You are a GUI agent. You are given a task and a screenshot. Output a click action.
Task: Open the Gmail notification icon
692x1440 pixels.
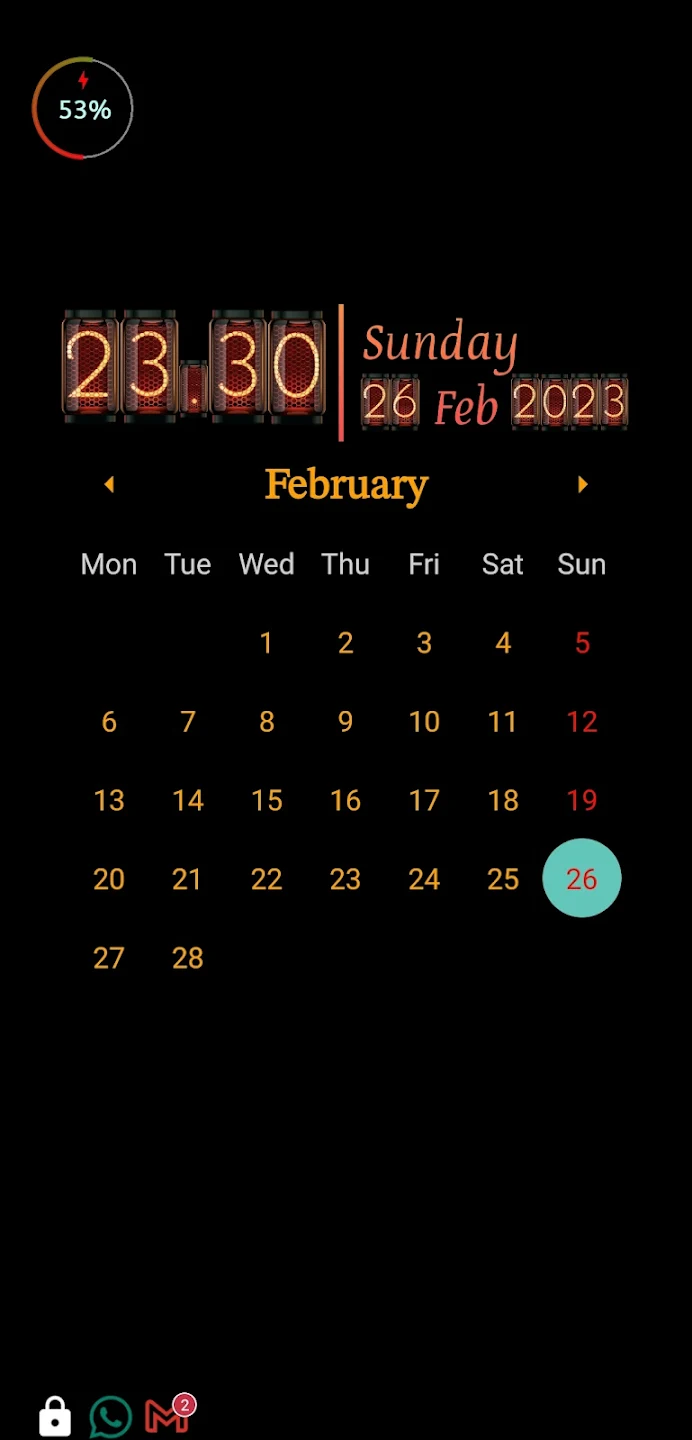click(x=165, y=1416)
